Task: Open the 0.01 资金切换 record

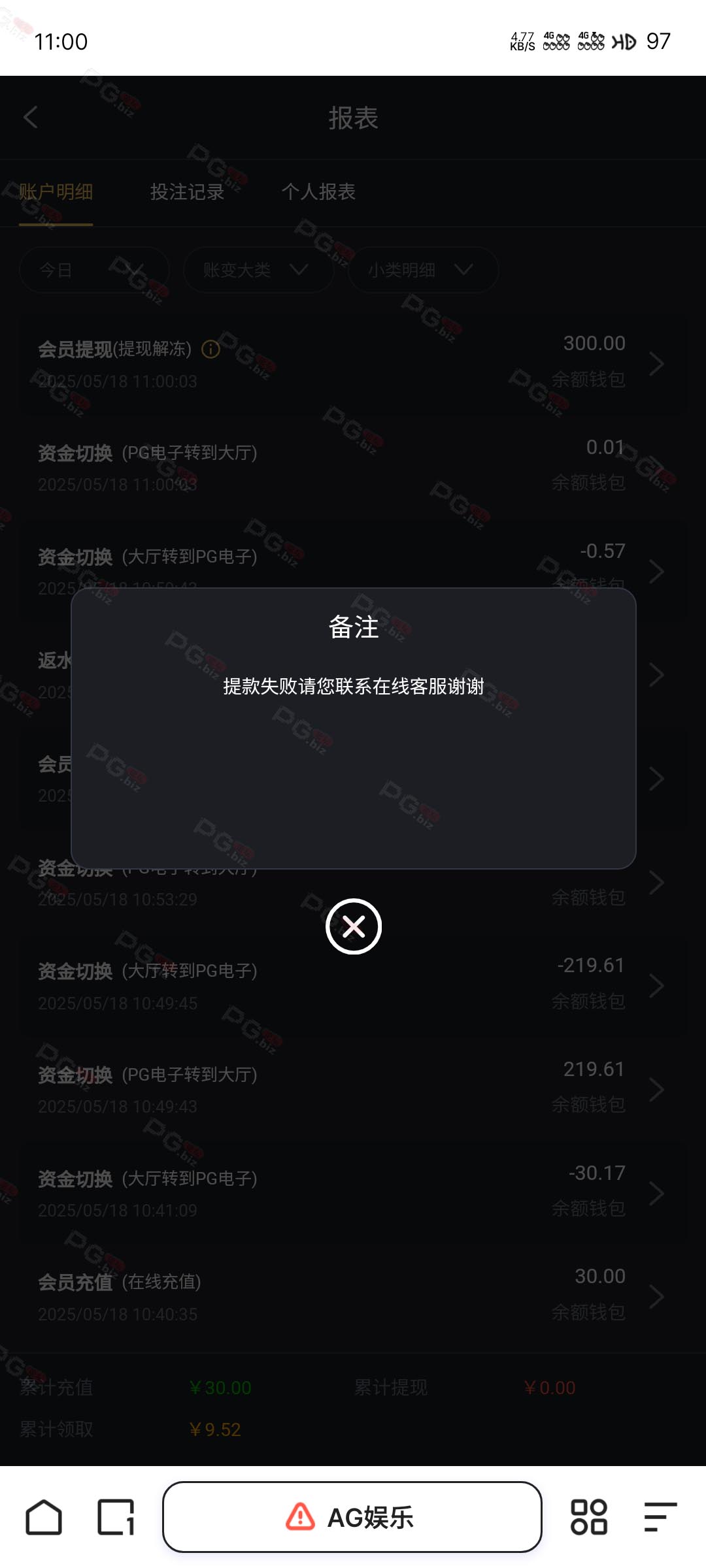Action: (353, 467)
